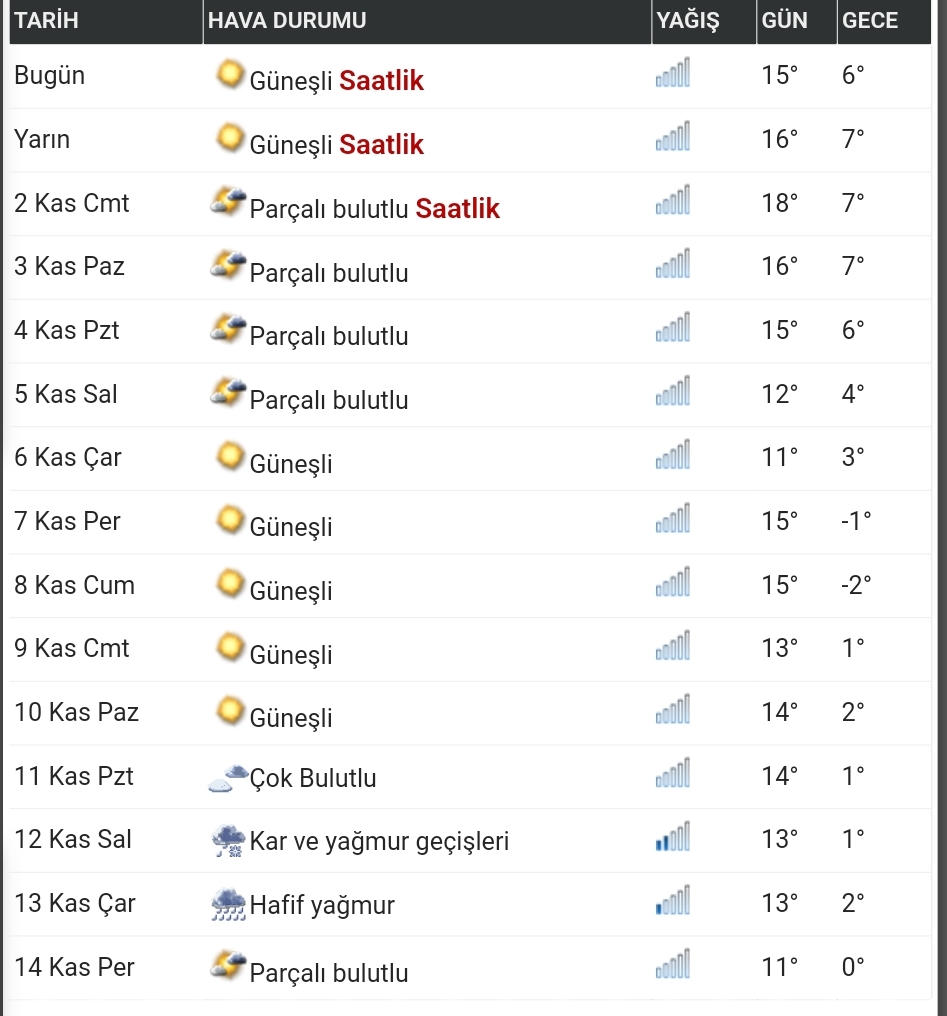The width and height of the screenshot is (947, 1016).
Task: Sort by the TARİH column header
Action: coord(45,20)
